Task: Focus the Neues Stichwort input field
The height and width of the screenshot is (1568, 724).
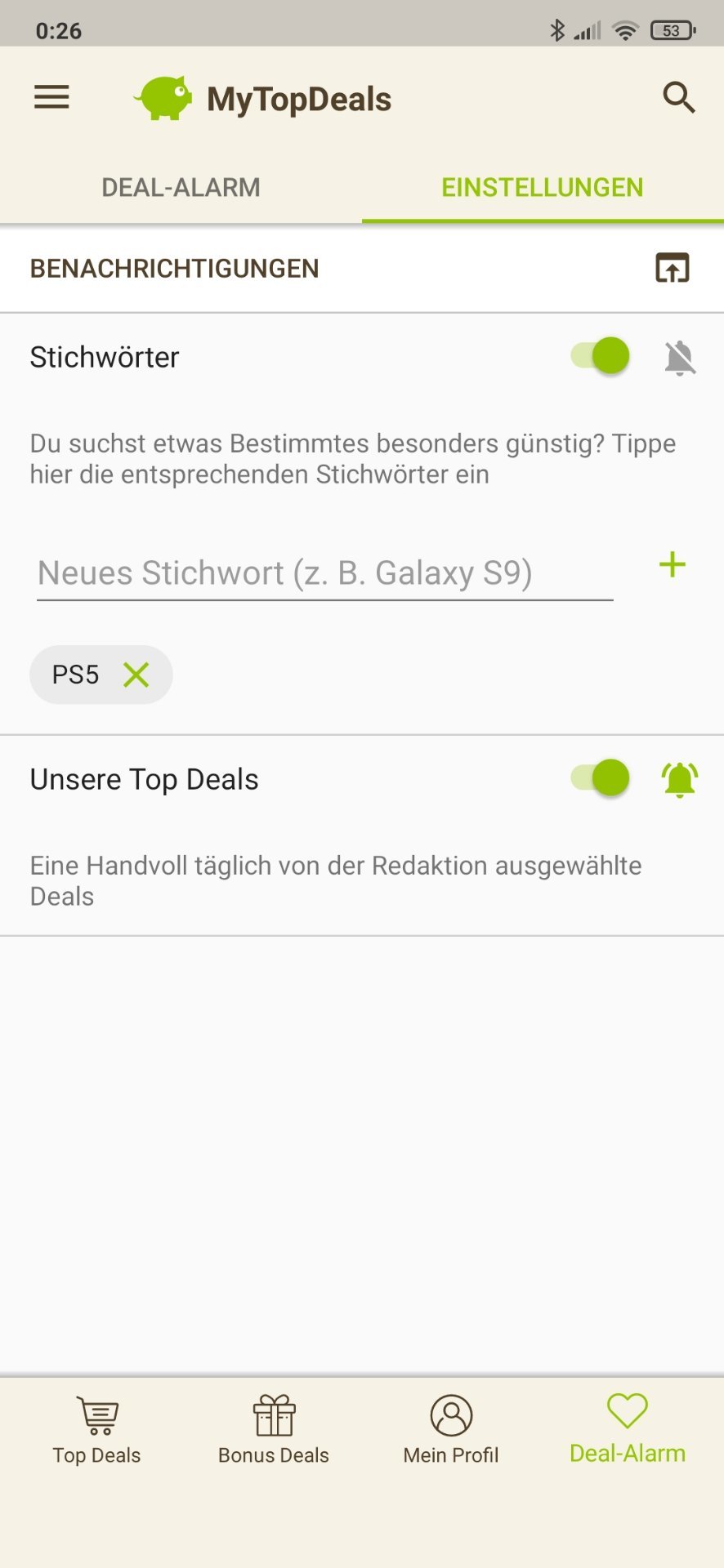Action: point(324,573)
